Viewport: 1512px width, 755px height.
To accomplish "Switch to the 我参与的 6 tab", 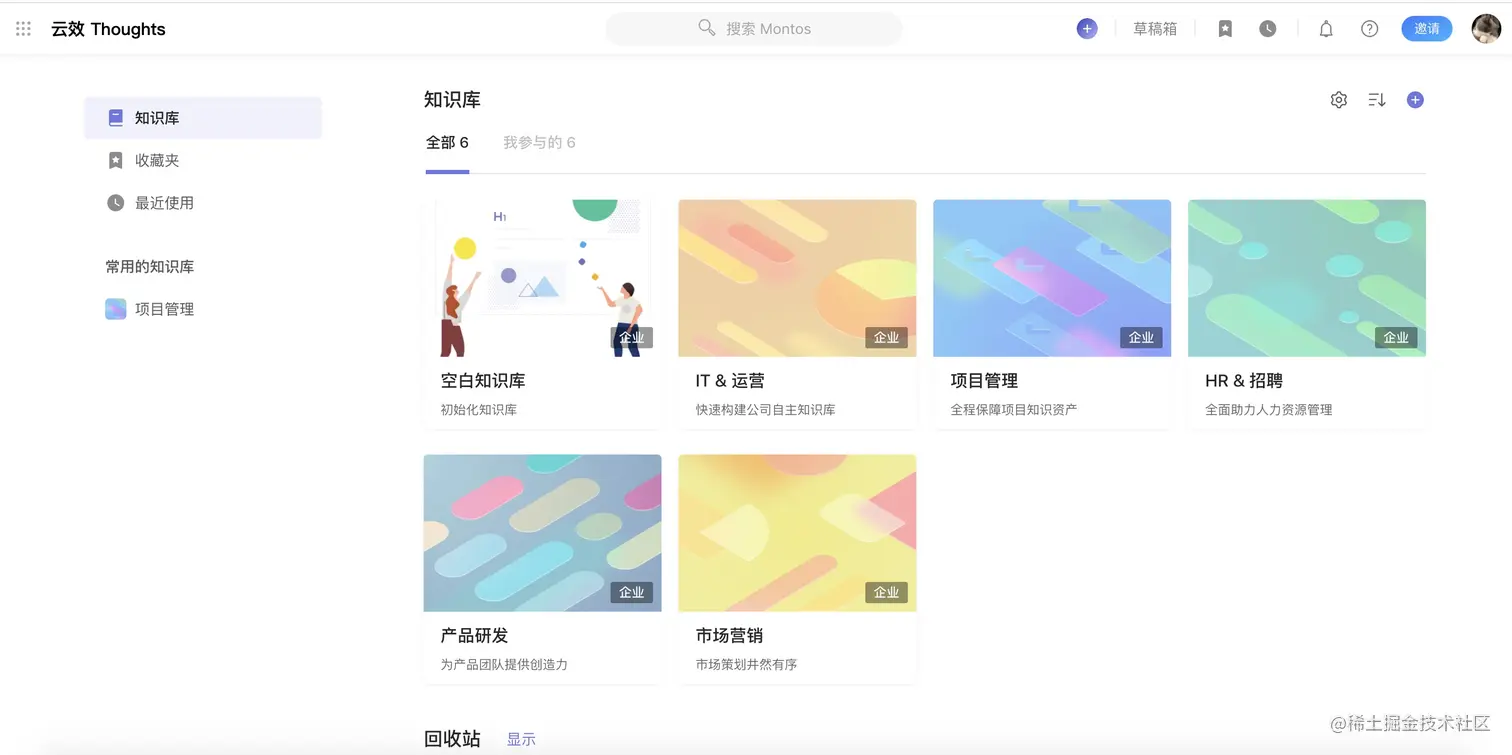I will [x=539, y=143].
